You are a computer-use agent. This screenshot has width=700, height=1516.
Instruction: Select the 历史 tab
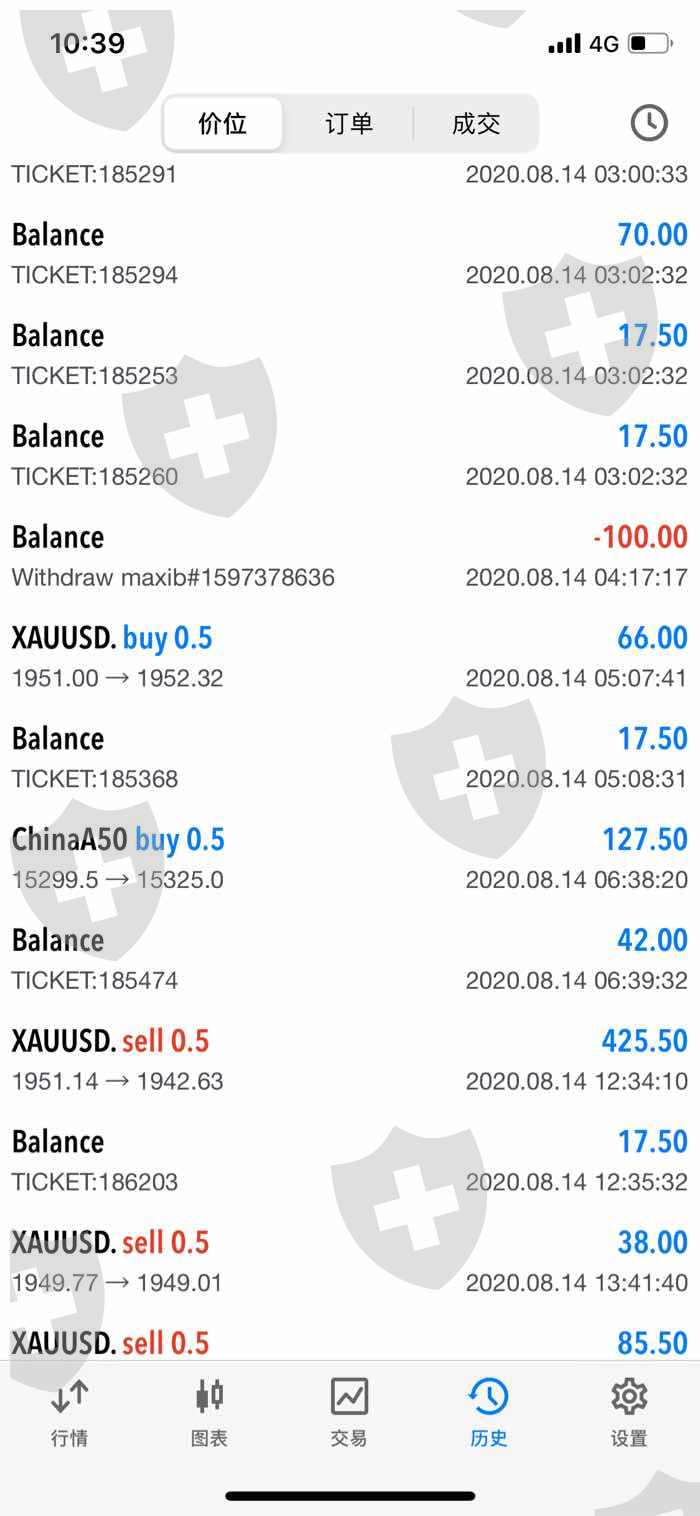(489, 1411)
